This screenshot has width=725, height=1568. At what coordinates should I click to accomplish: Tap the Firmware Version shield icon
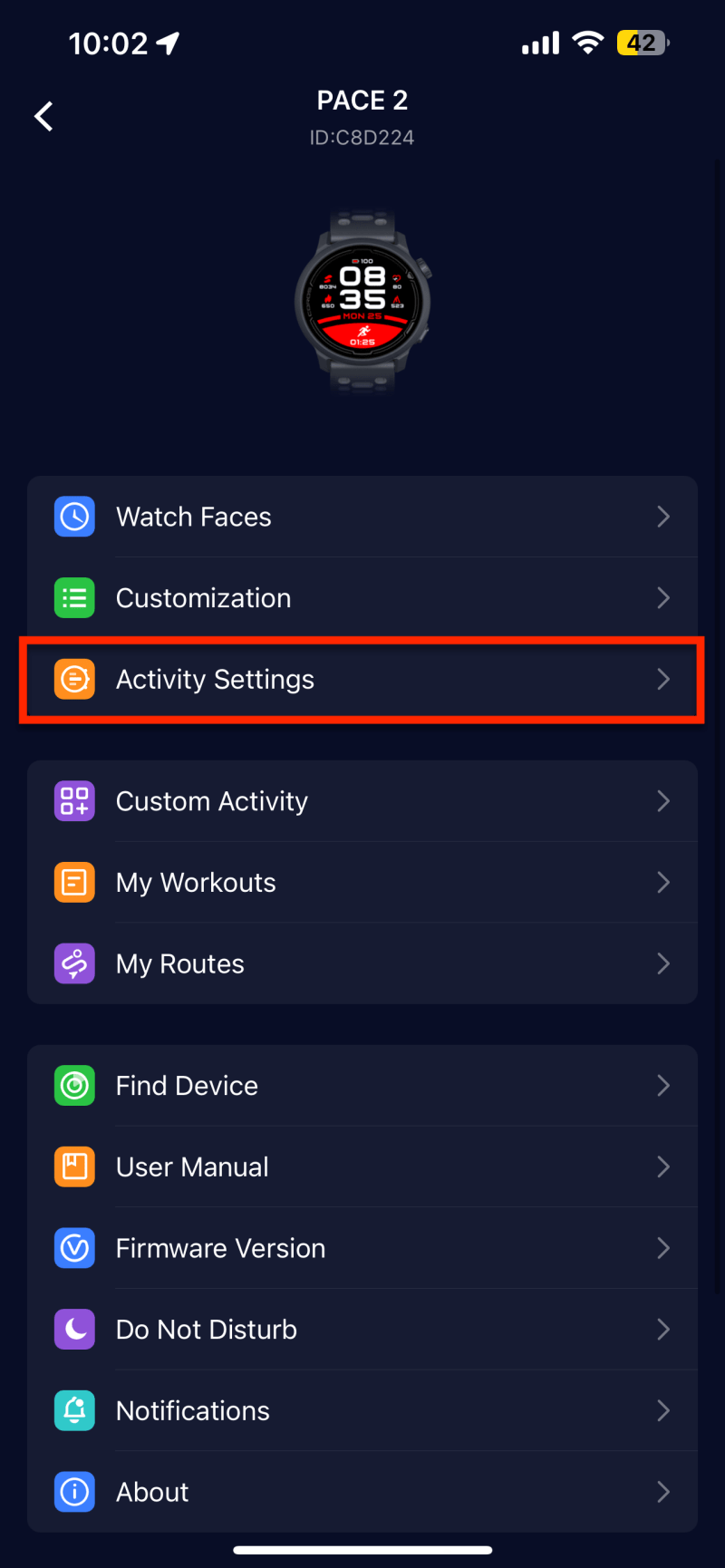point(74,1248)
